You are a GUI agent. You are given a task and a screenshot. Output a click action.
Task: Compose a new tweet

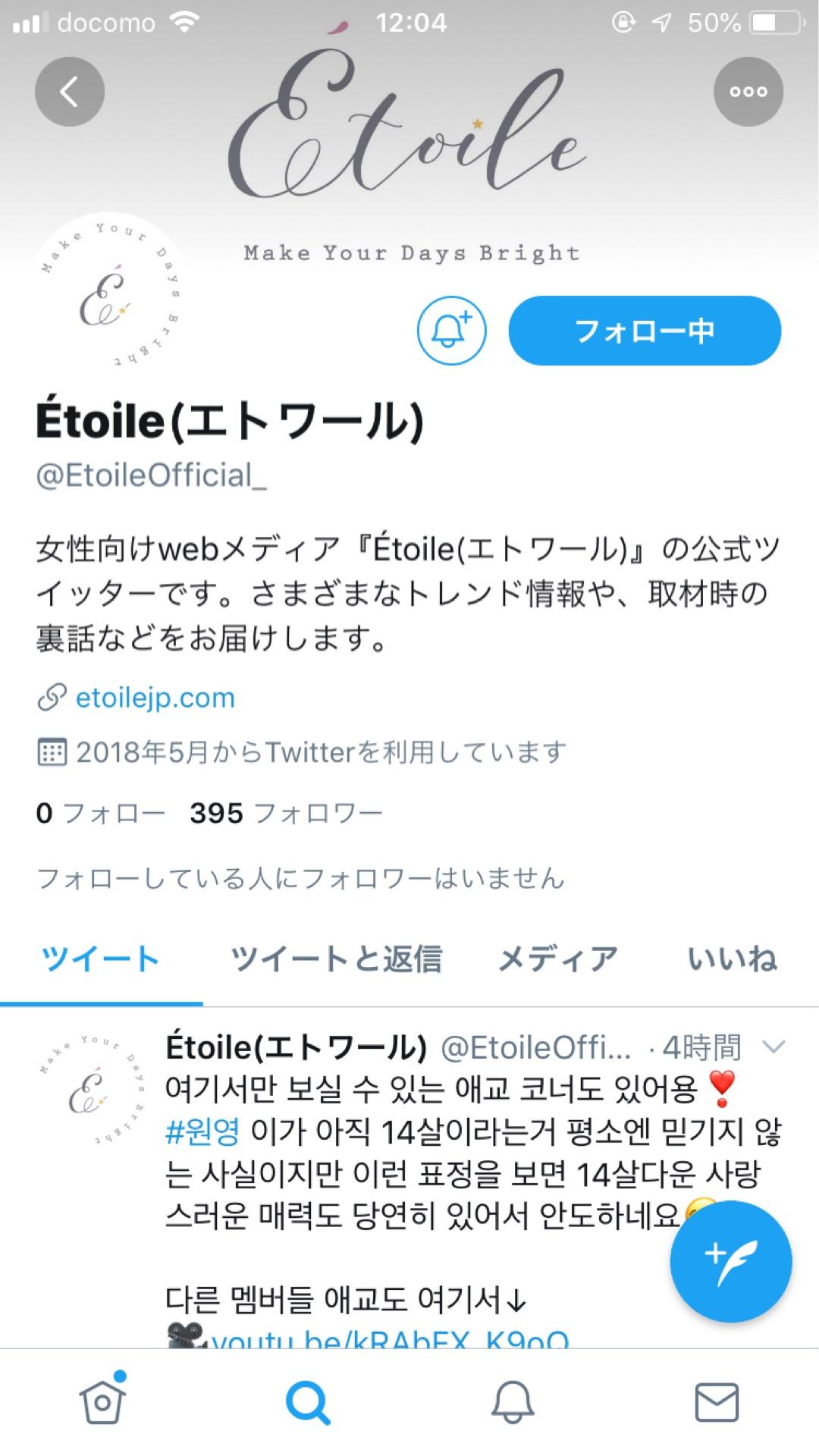pyautogui.click(x=730, y=1261)
